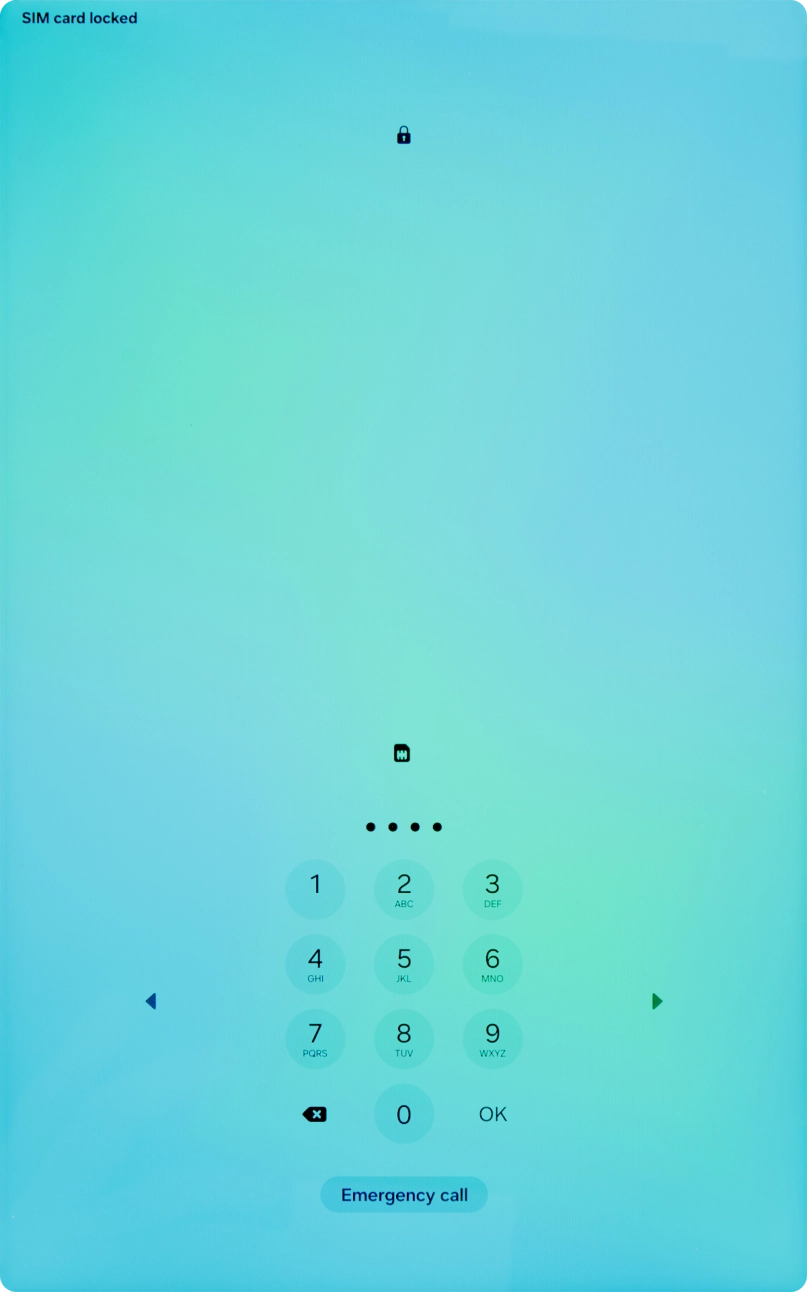The height and width of the screenshot is (1292, 807).
Task: Confirm the PIN by pressing OK
Action: point(491,1114)
